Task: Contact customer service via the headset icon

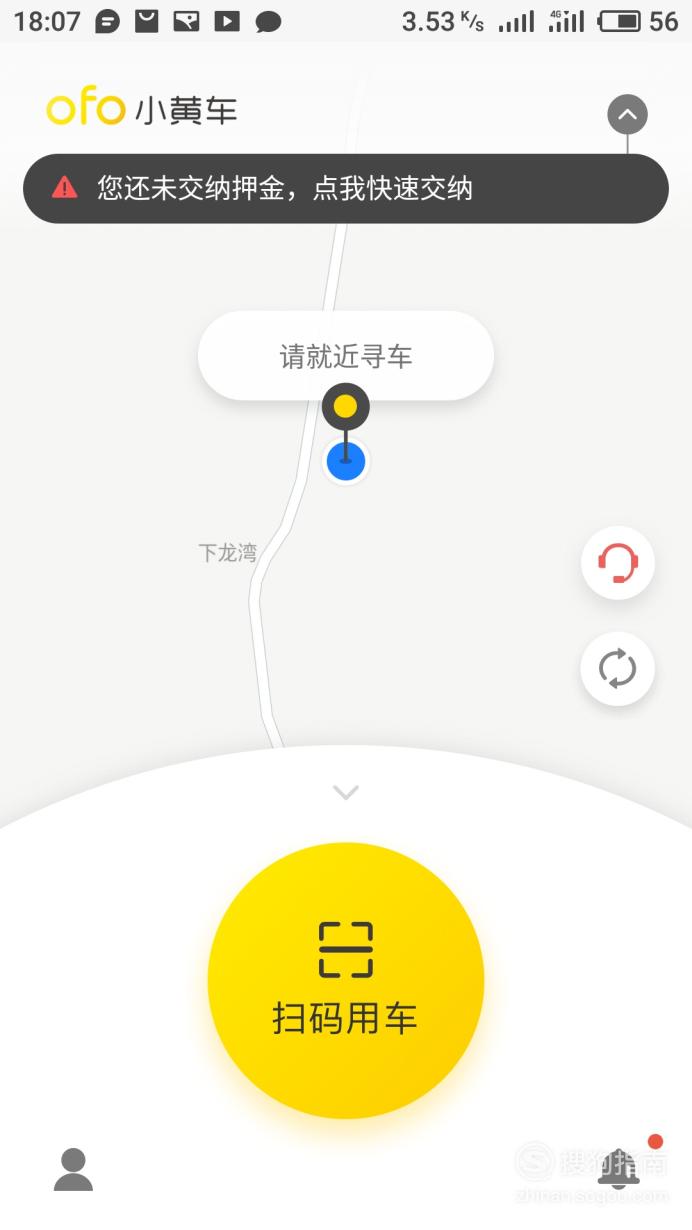Action: coord(618,564)
